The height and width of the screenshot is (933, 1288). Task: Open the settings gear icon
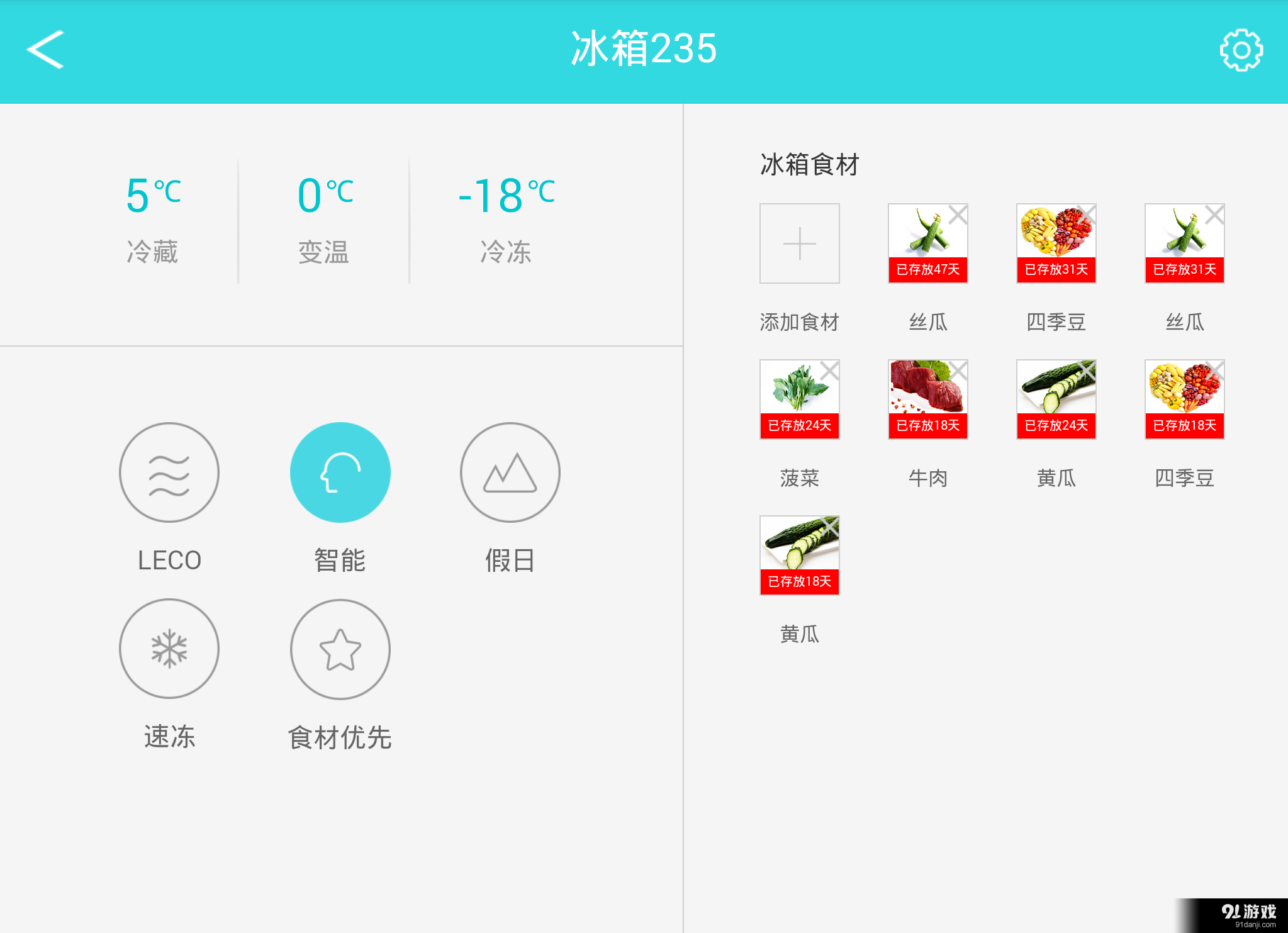[1241, 50]
